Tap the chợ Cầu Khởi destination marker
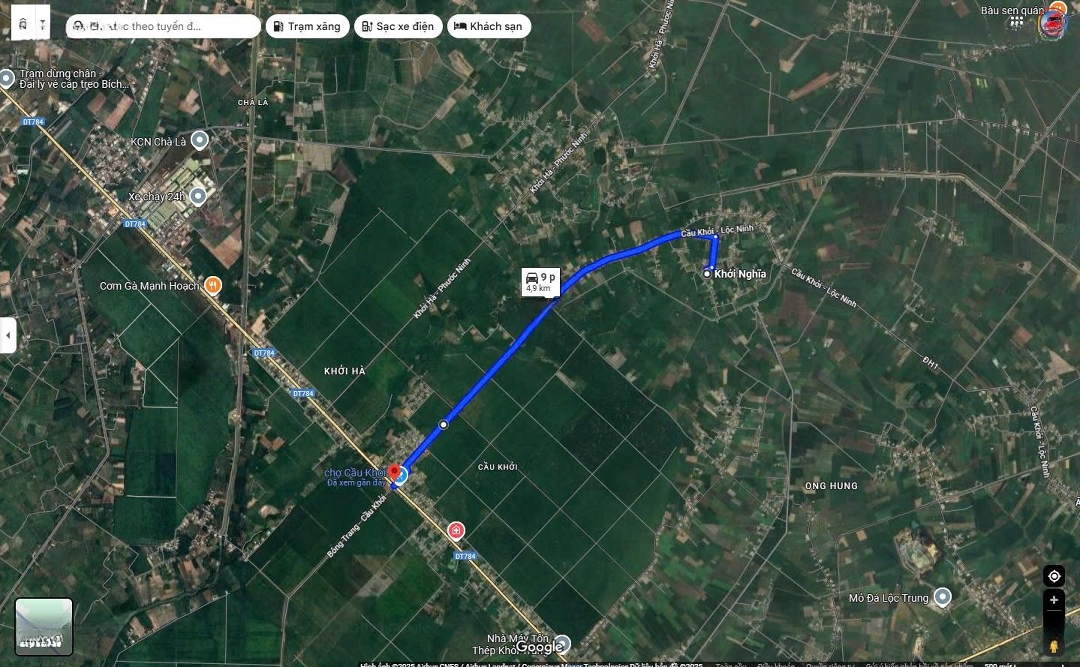 pyautogui.click(x=394, y=471)
